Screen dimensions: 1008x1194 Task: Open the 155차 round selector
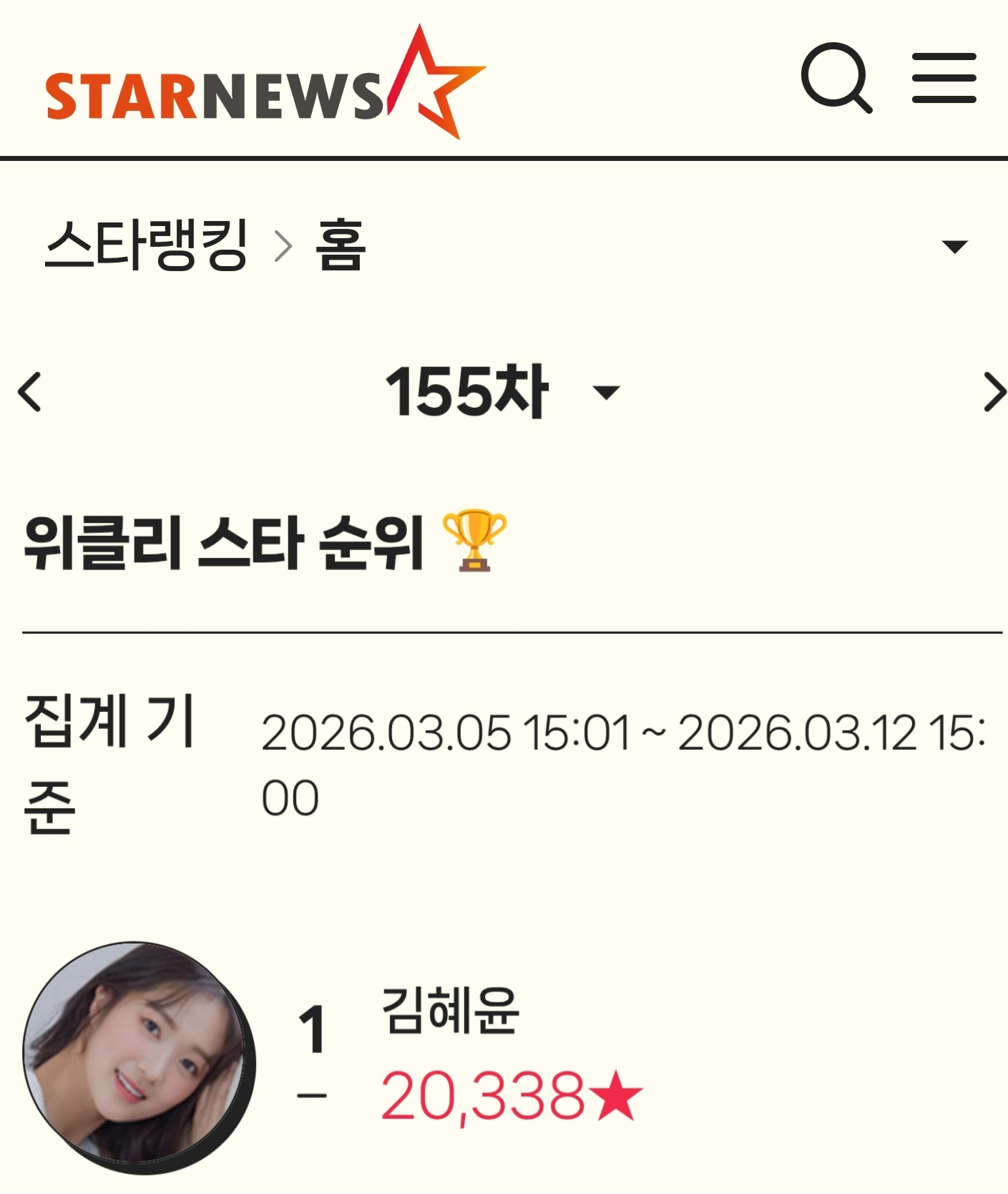coord(501,391)
